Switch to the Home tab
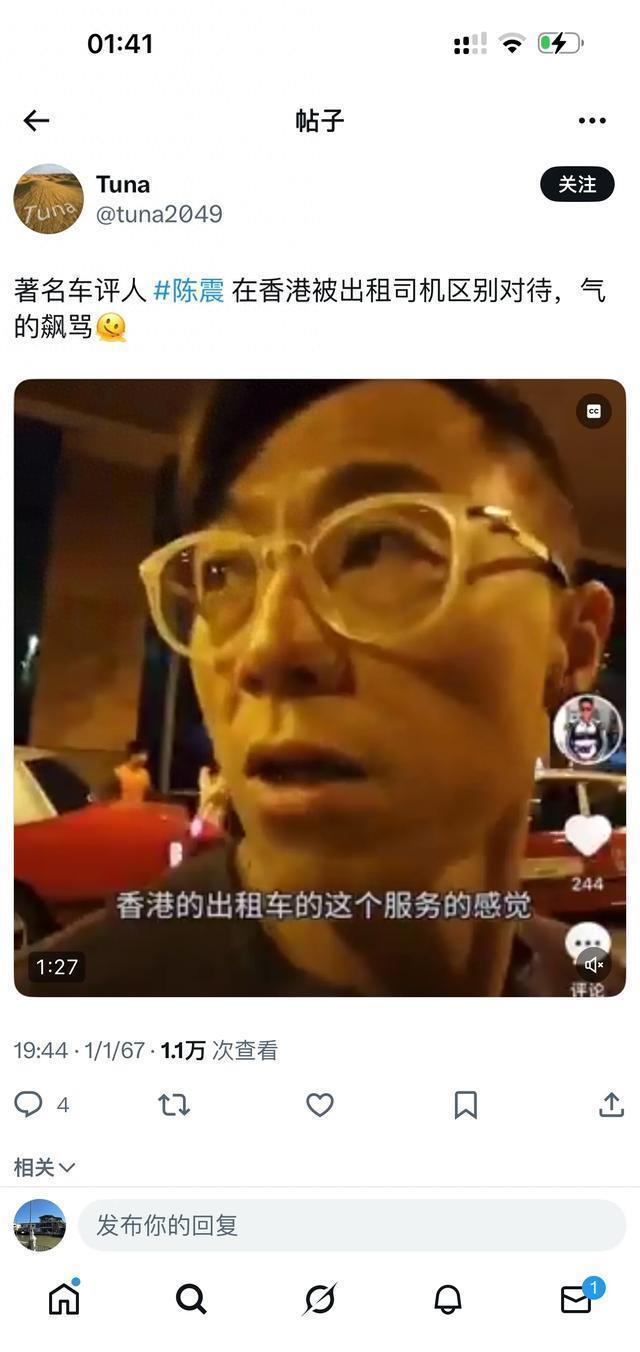 click(64, 1298)
